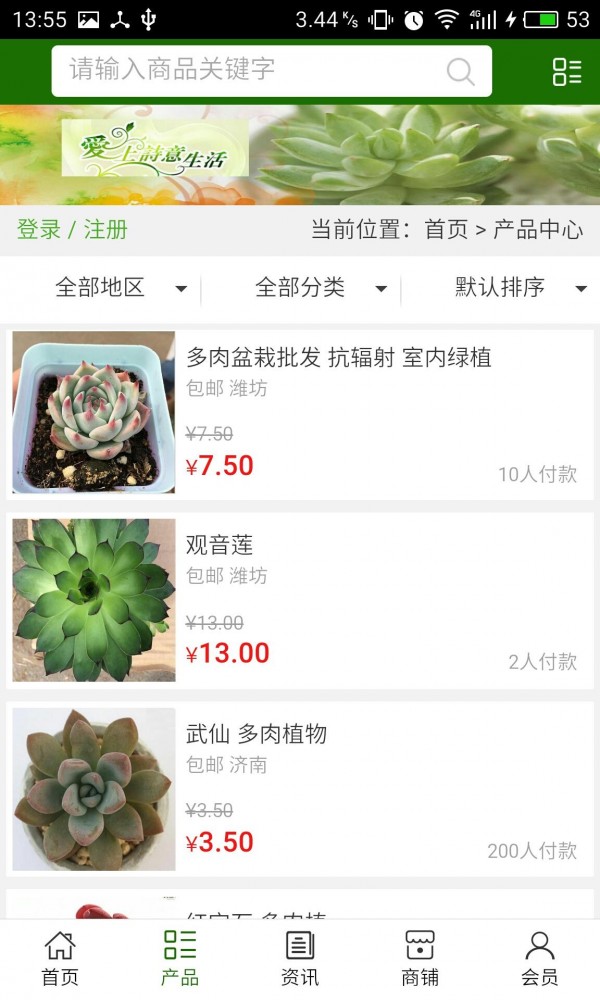Viewport: 600px width, 1000px height.
Task: Tap the product keyword search field
Action: [250, 70]
